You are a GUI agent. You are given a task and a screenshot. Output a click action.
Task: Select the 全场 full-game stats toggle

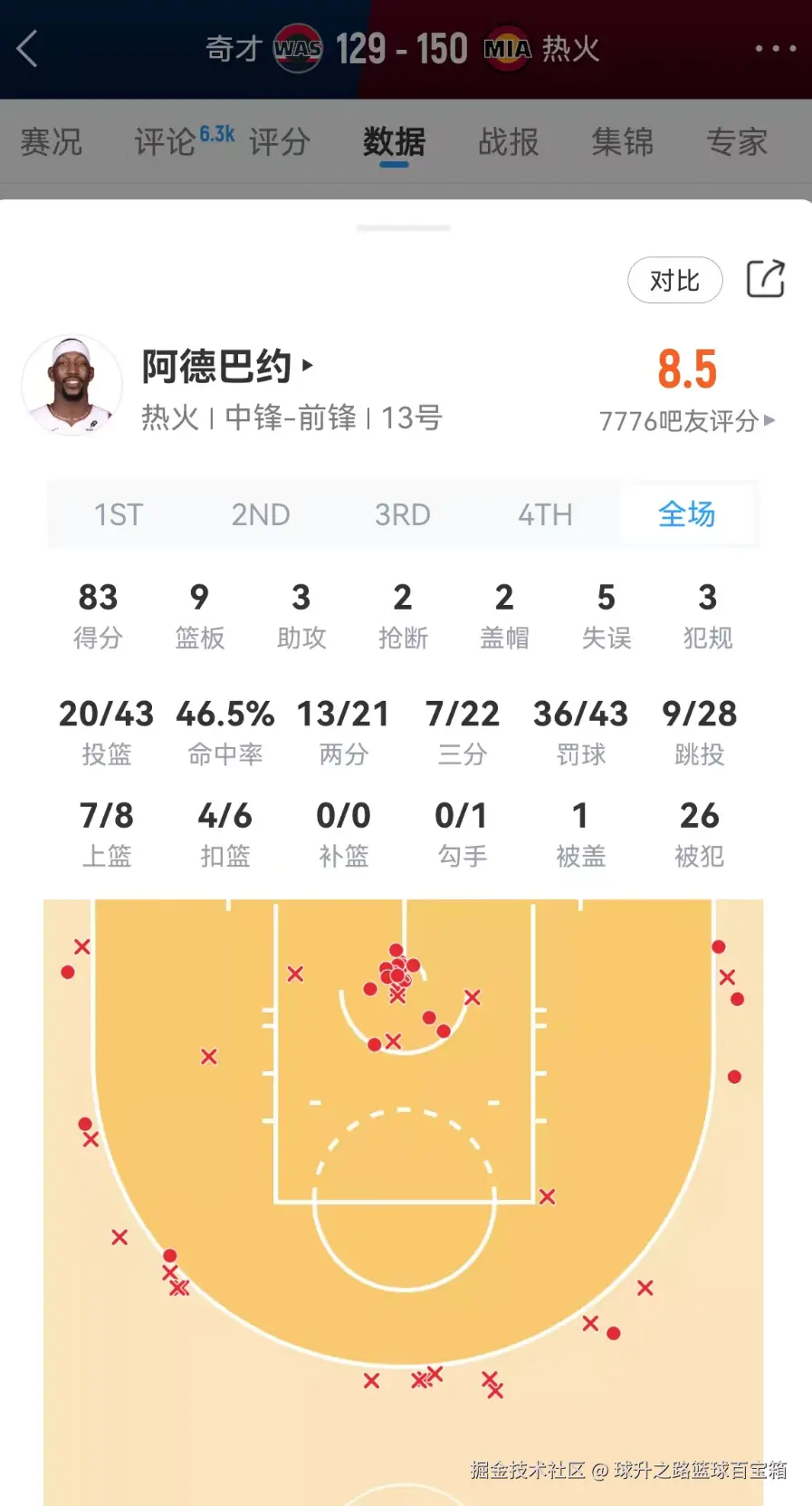click(x=686, y=514)
